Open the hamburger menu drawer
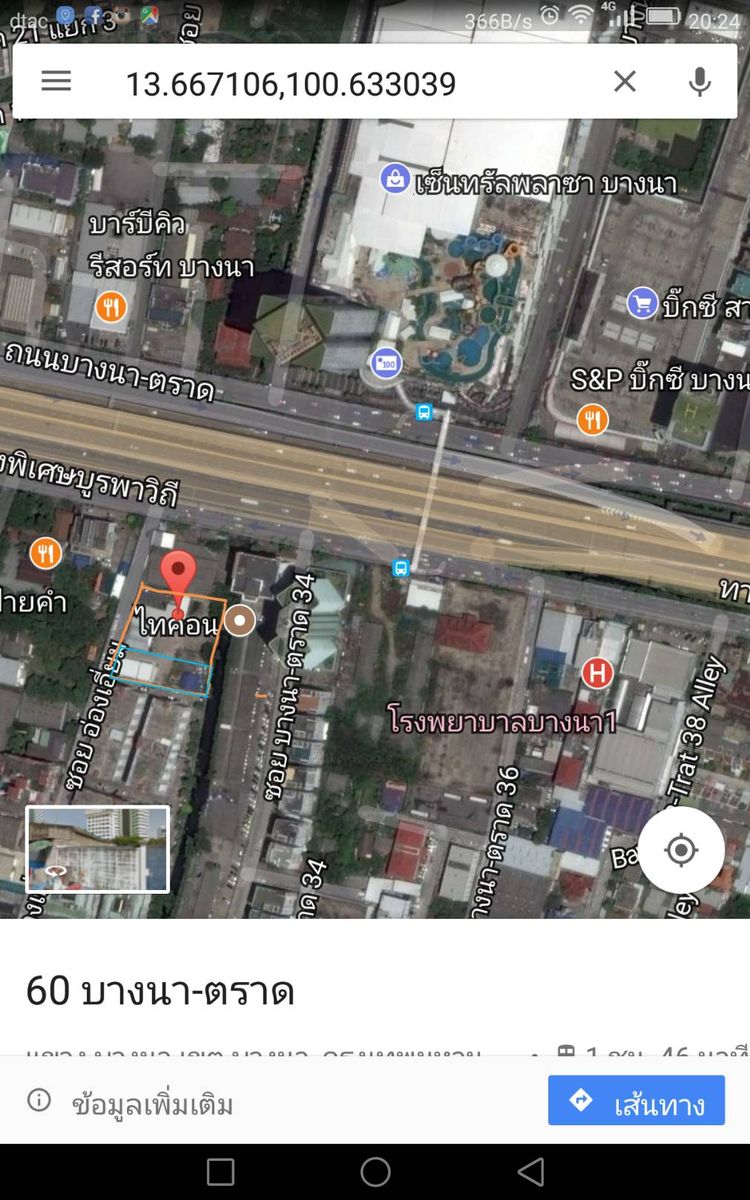This screenshot has width=750, height=1200. coord(56,82)
